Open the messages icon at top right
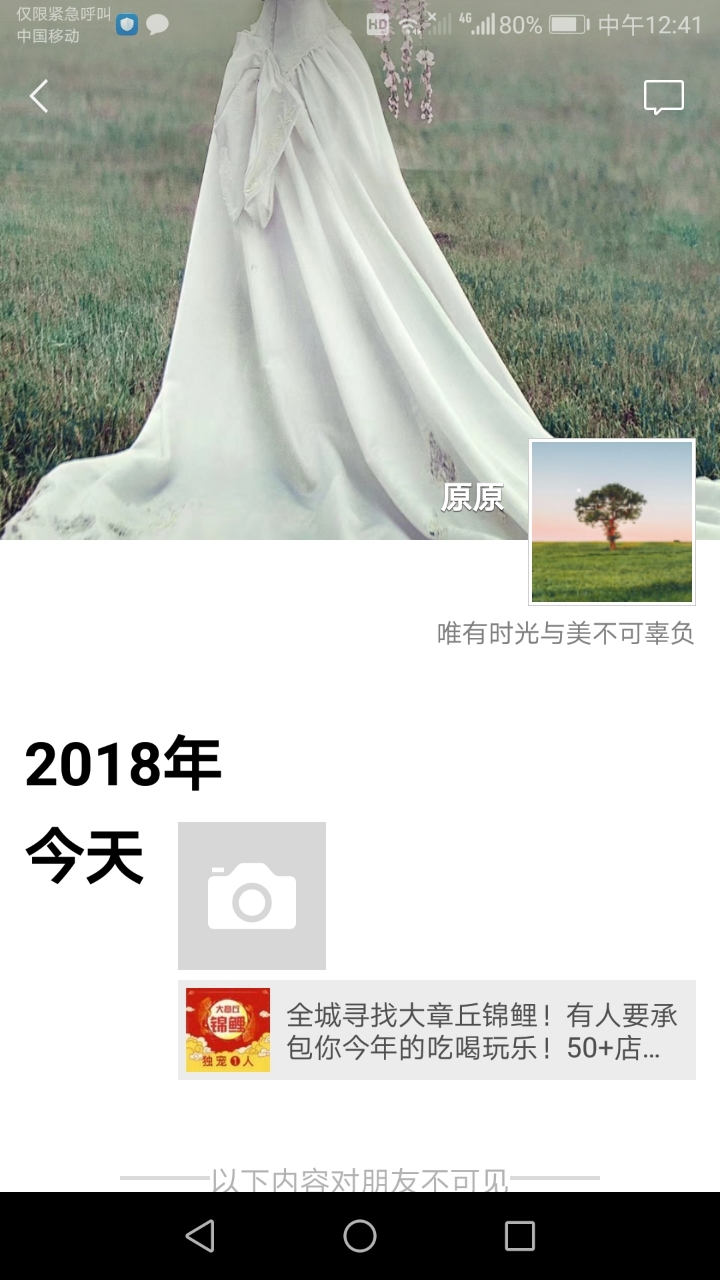 coord(663,97)
